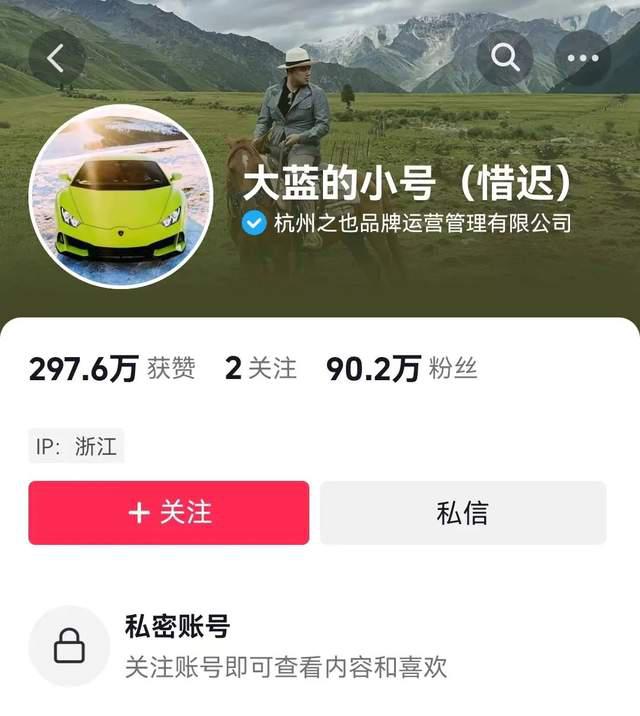Open the three-dot overflow menu
This screenshot has width=640, height=716.
coord(583,59)
